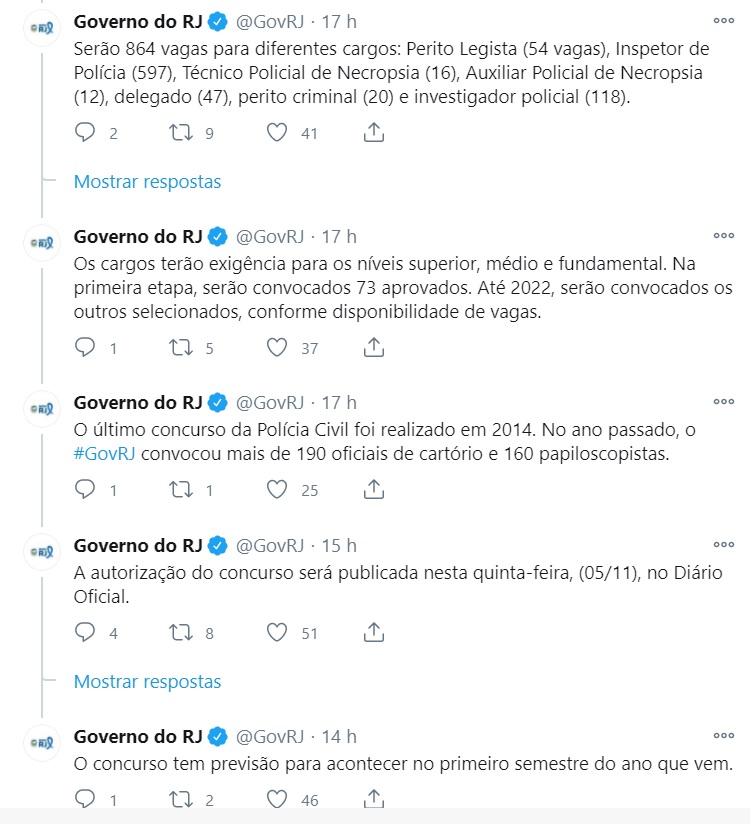Like the tweet about 864 vagas
The height and width of the screenshot is (824, 750).
pyautogui.click(x=277, y=132)
